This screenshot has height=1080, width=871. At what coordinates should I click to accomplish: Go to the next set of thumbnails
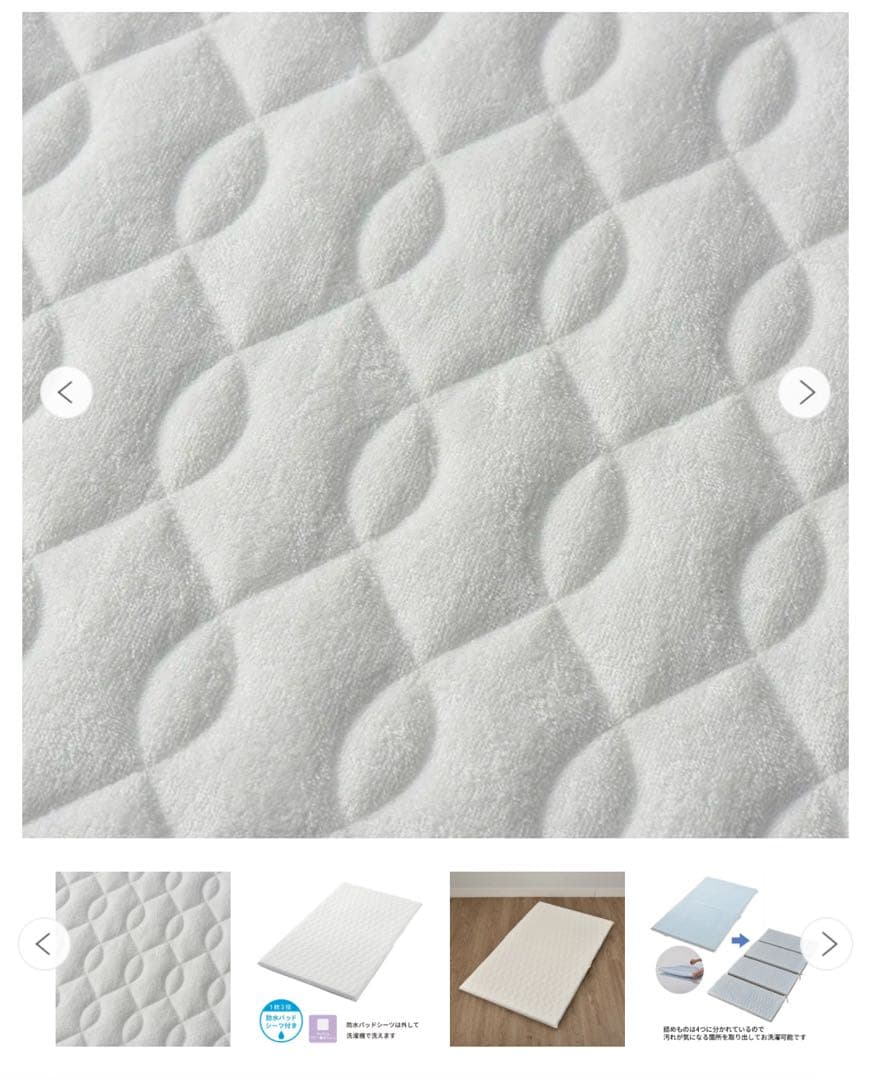[x=827, y=943]
